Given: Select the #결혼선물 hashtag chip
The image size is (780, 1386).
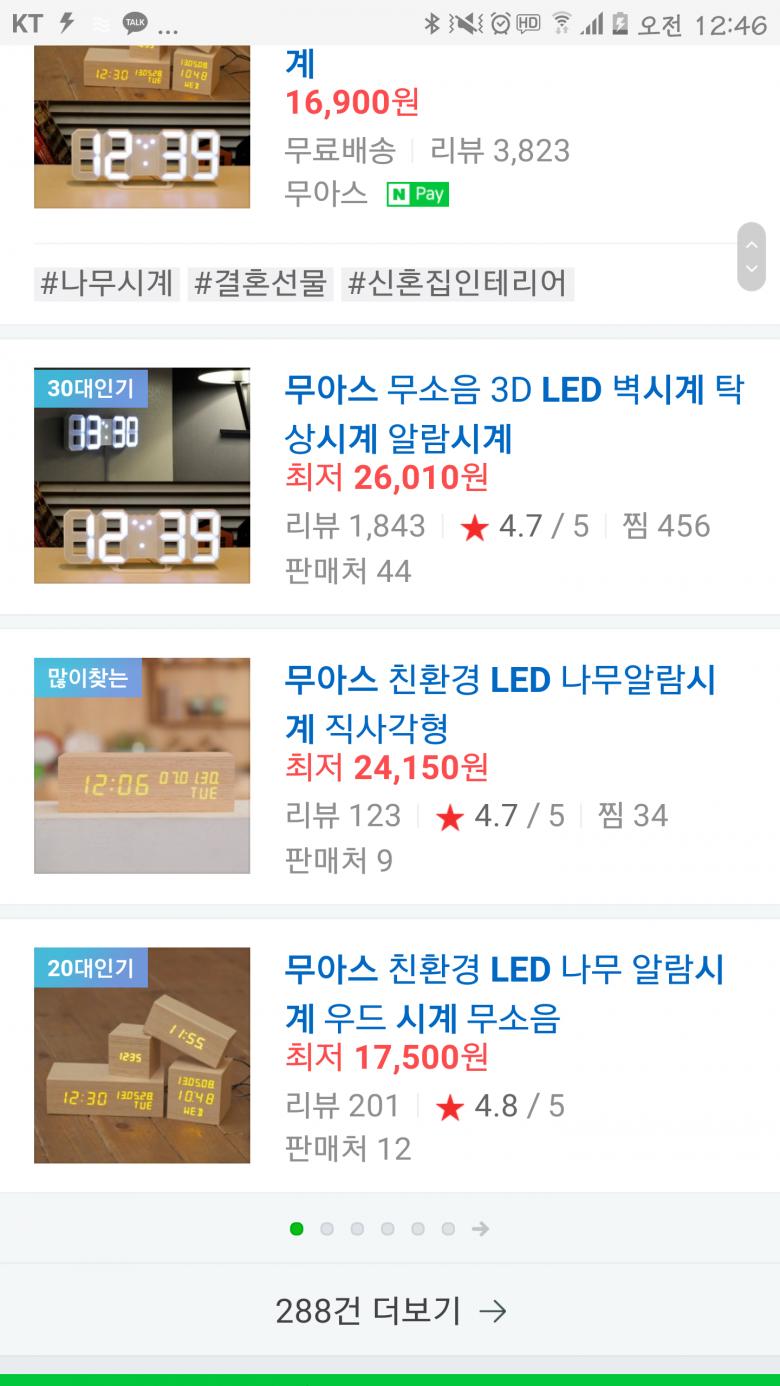Looking at the screenshot, I should [260, 284].
